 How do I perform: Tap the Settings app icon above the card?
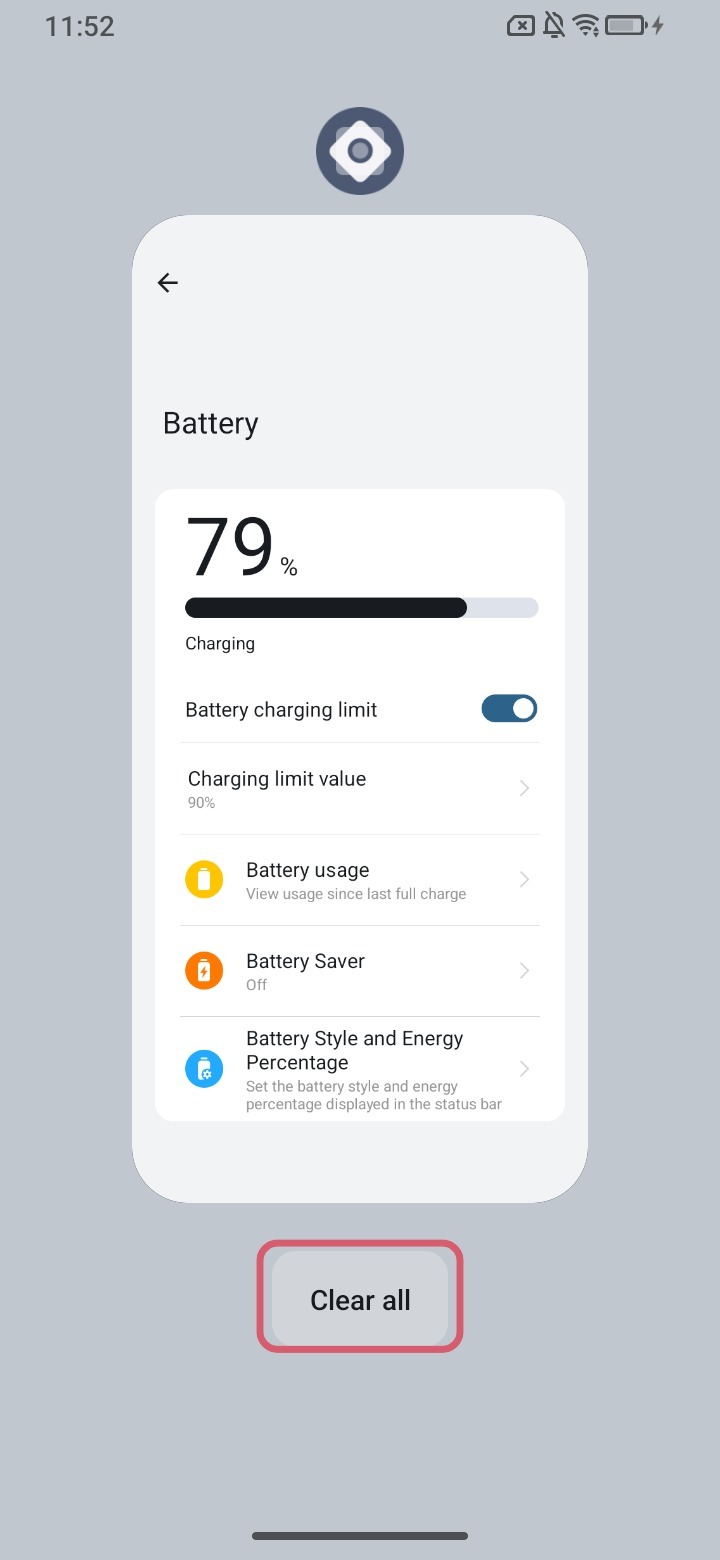tap(360, 151)
